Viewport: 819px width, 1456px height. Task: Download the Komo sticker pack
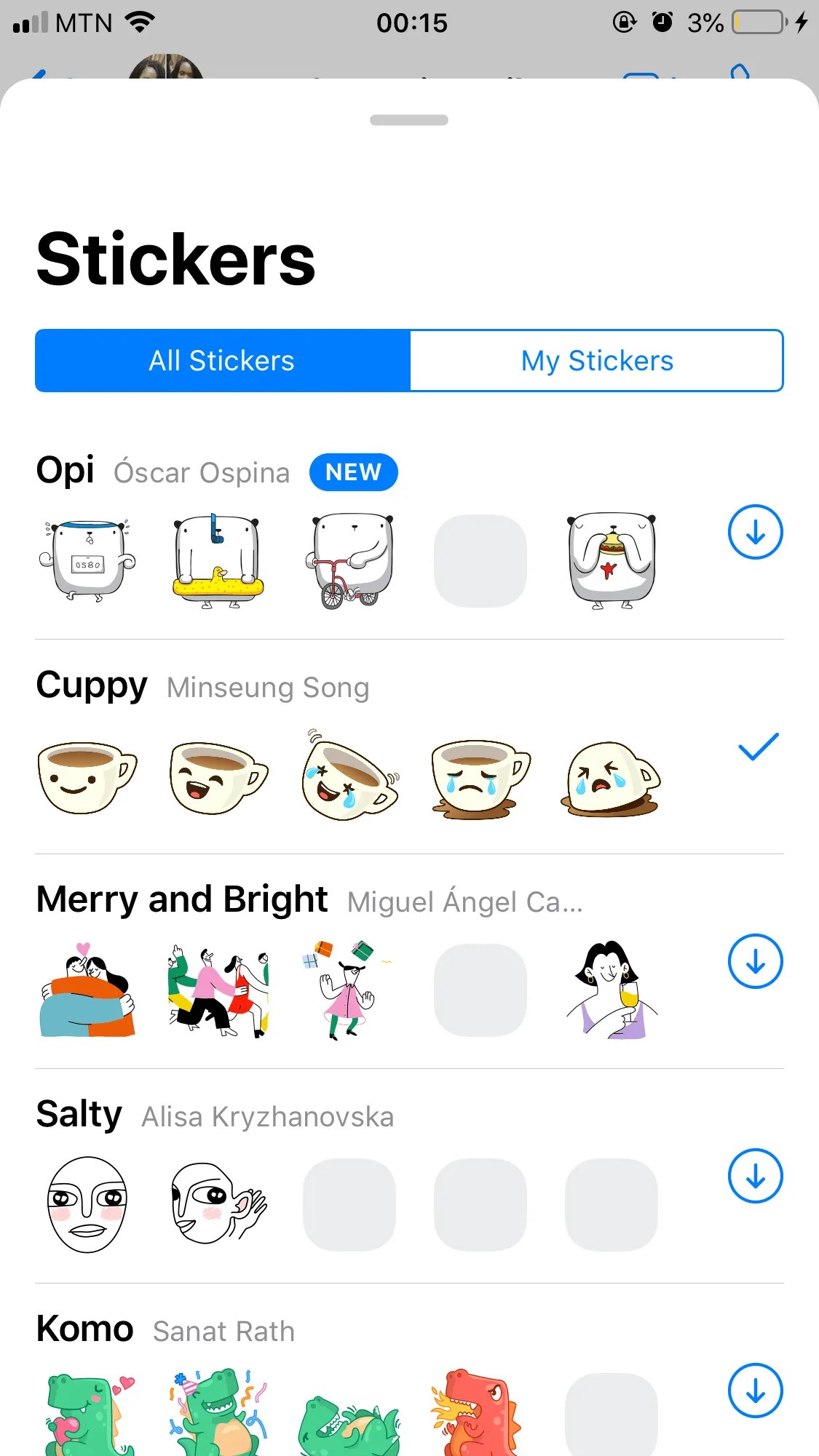[x=755, y=1391]
